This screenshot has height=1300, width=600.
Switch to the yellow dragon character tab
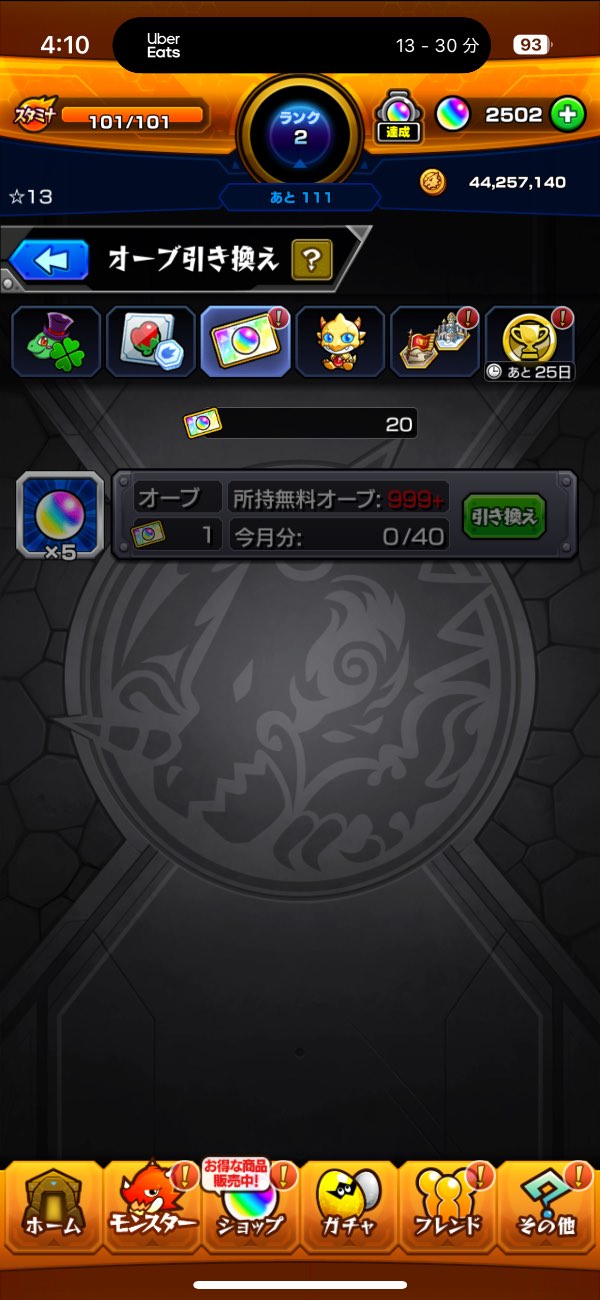340,342
